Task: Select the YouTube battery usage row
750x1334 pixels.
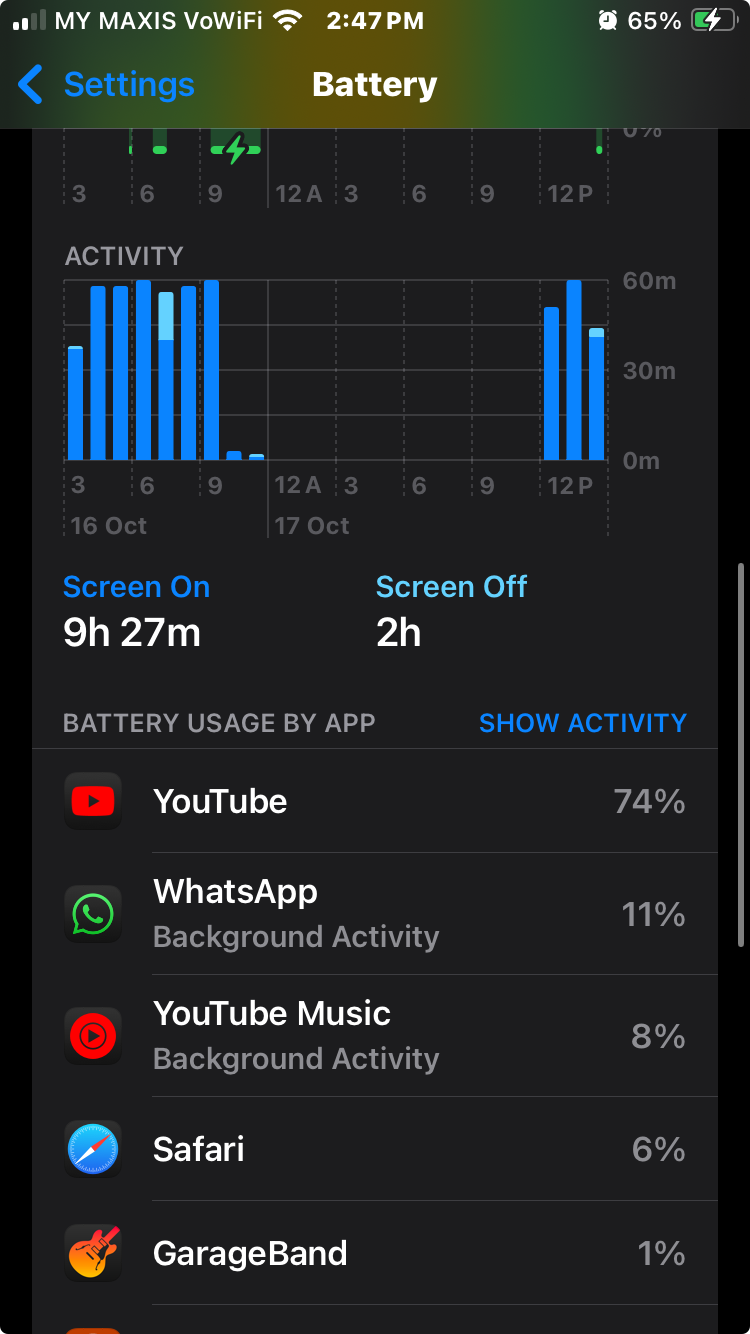Action: 375,801
